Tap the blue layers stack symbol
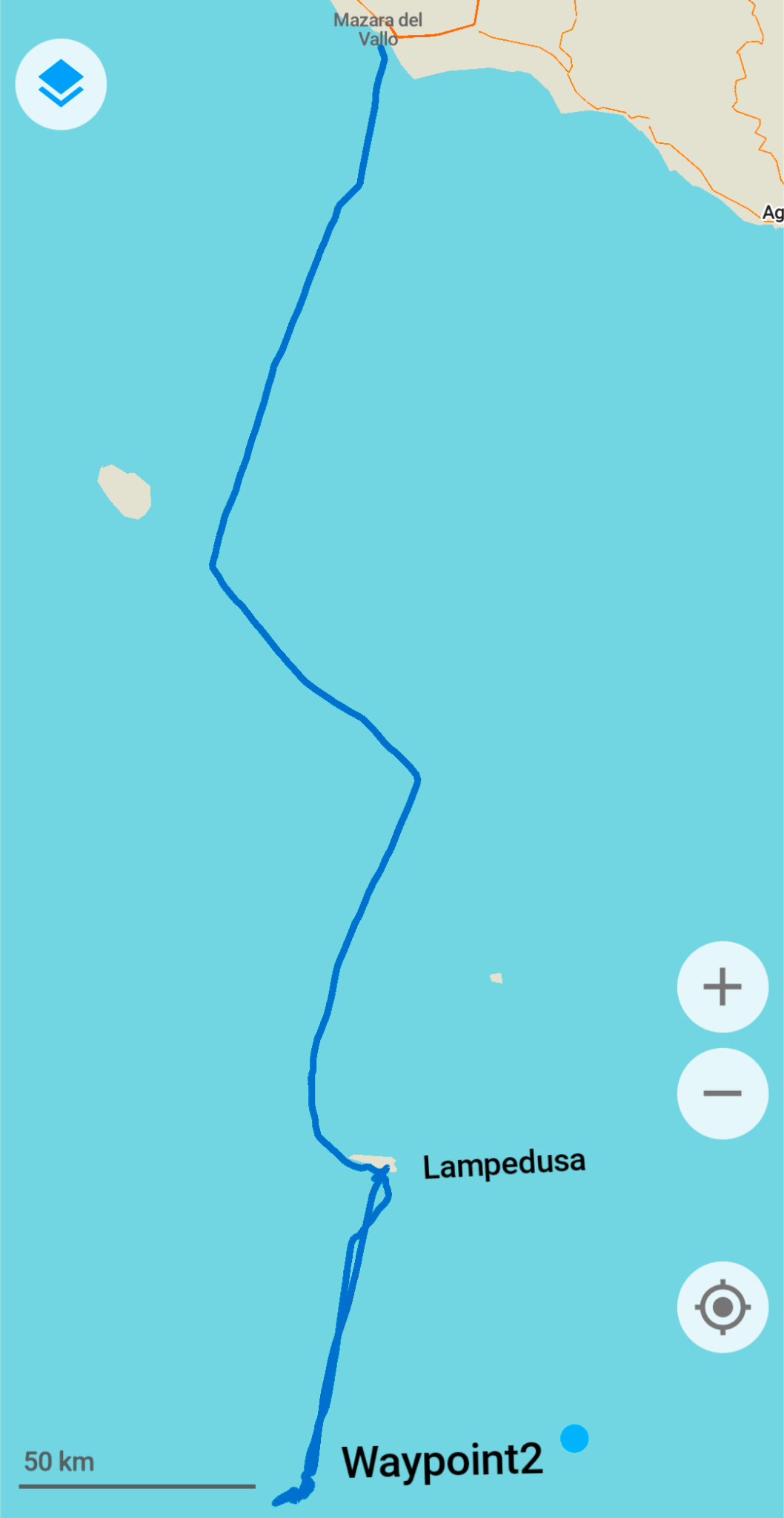This screenshot has width=784, height=1518. 61,84
